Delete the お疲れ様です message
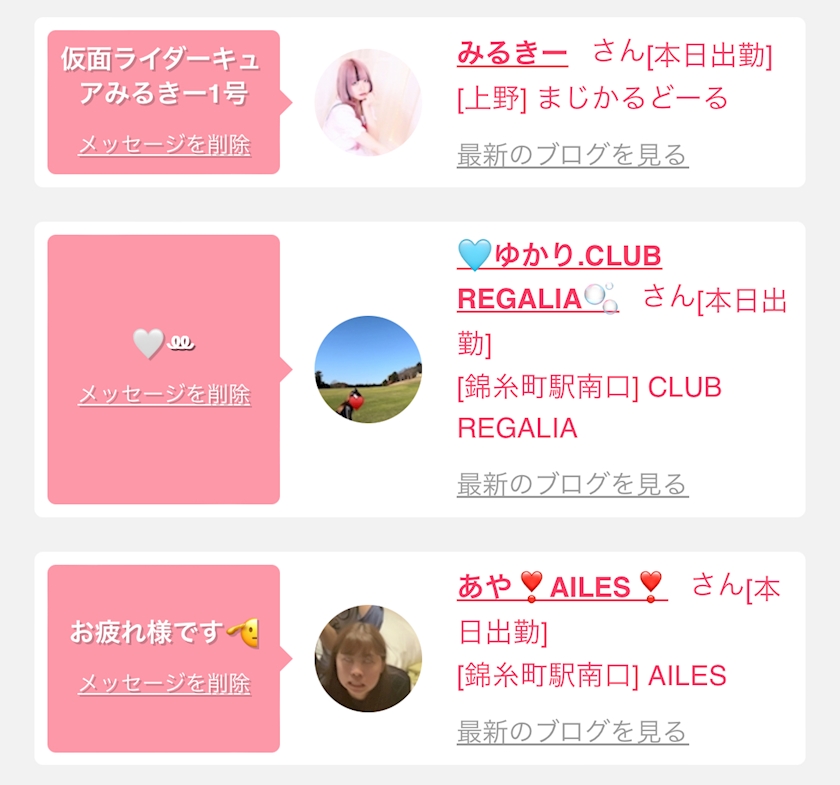Screen dimensions: 840x785 point(164,684)
